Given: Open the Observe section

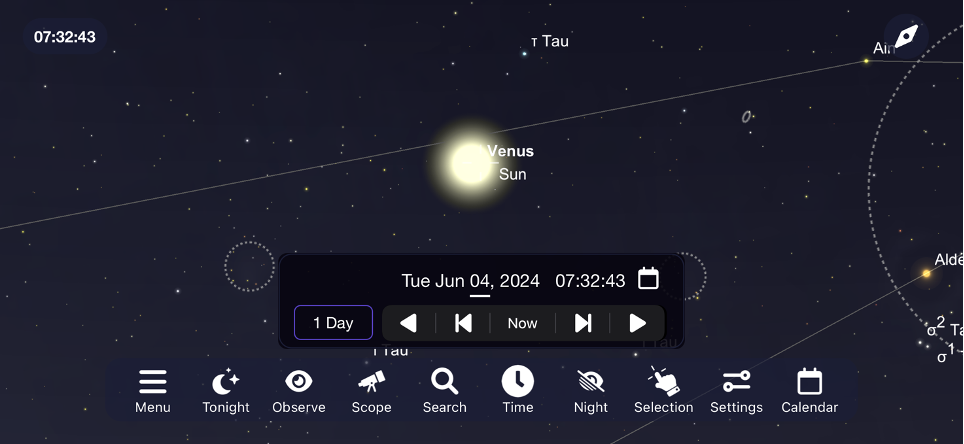Looking at the screenshot, I should tap(299, 391).
